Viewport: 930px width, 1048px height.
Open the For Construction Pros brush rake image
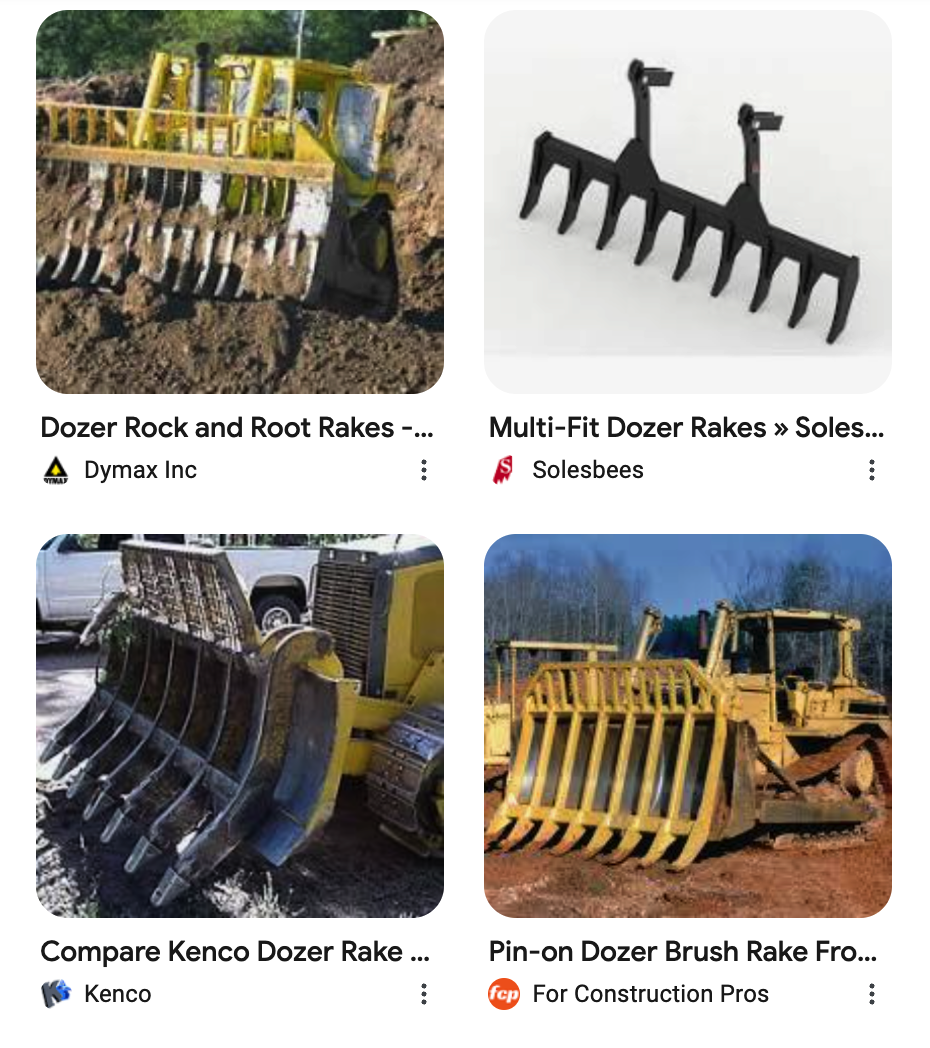click(x=688, y=726)
